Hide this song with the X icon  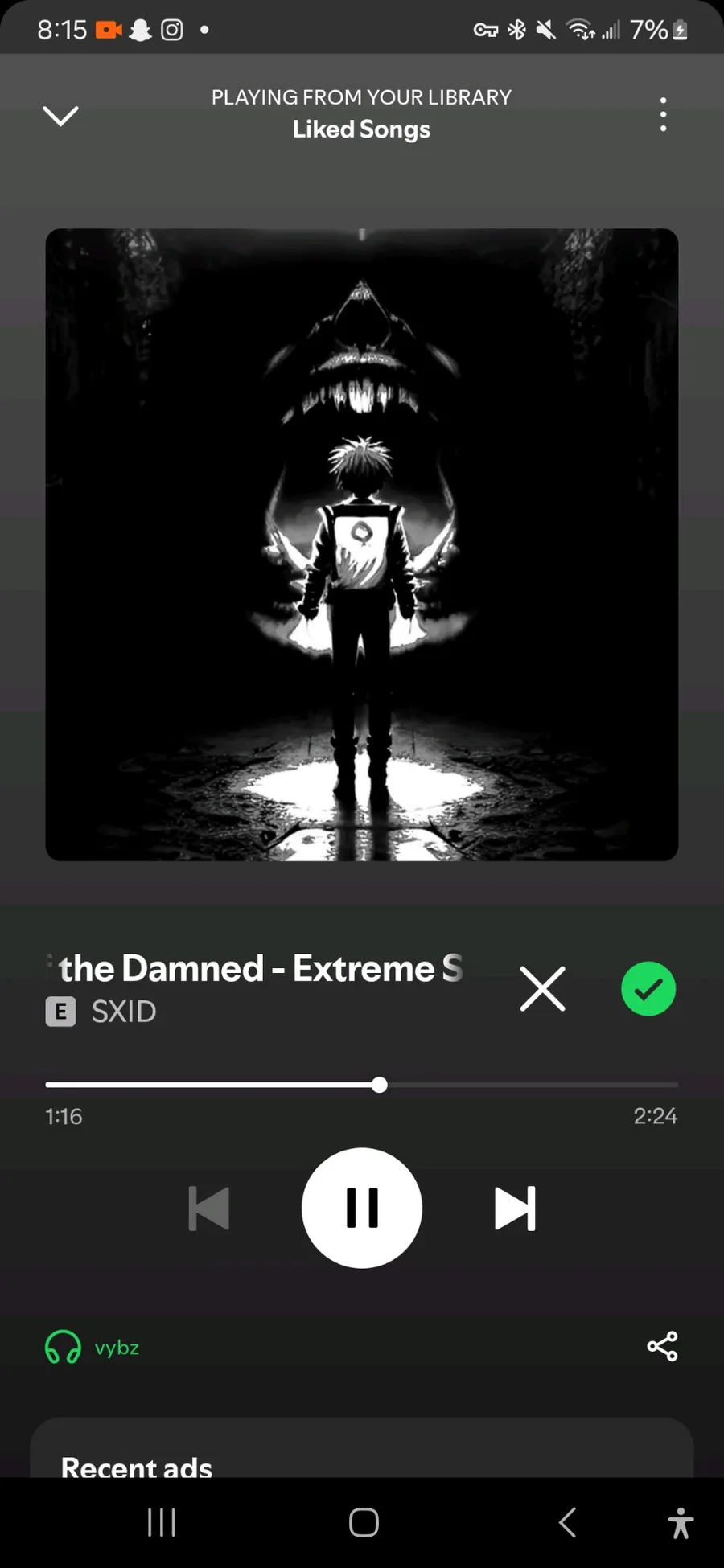tap(543, 988)
